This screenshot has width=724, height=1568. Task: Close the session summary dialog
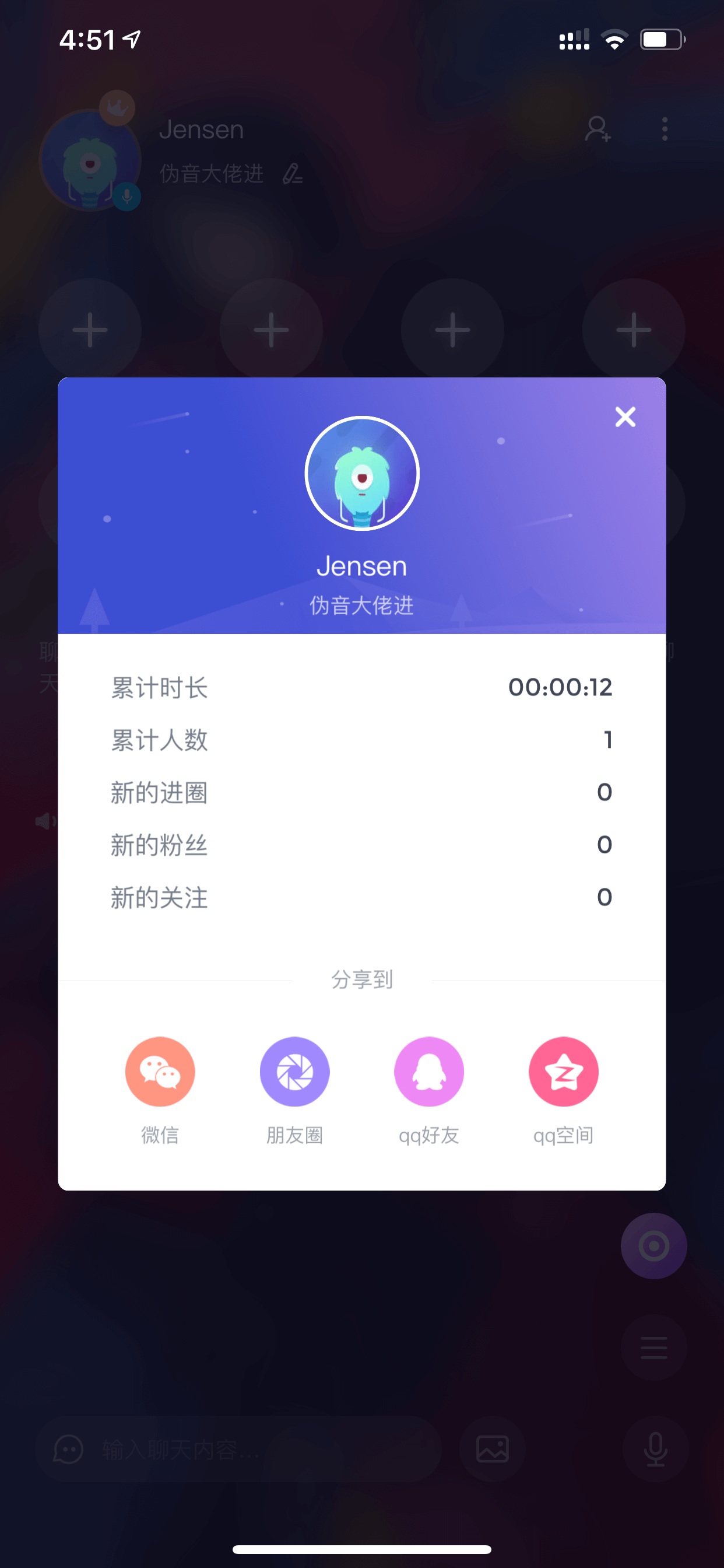pyautogui.click(x=625, y=417)
